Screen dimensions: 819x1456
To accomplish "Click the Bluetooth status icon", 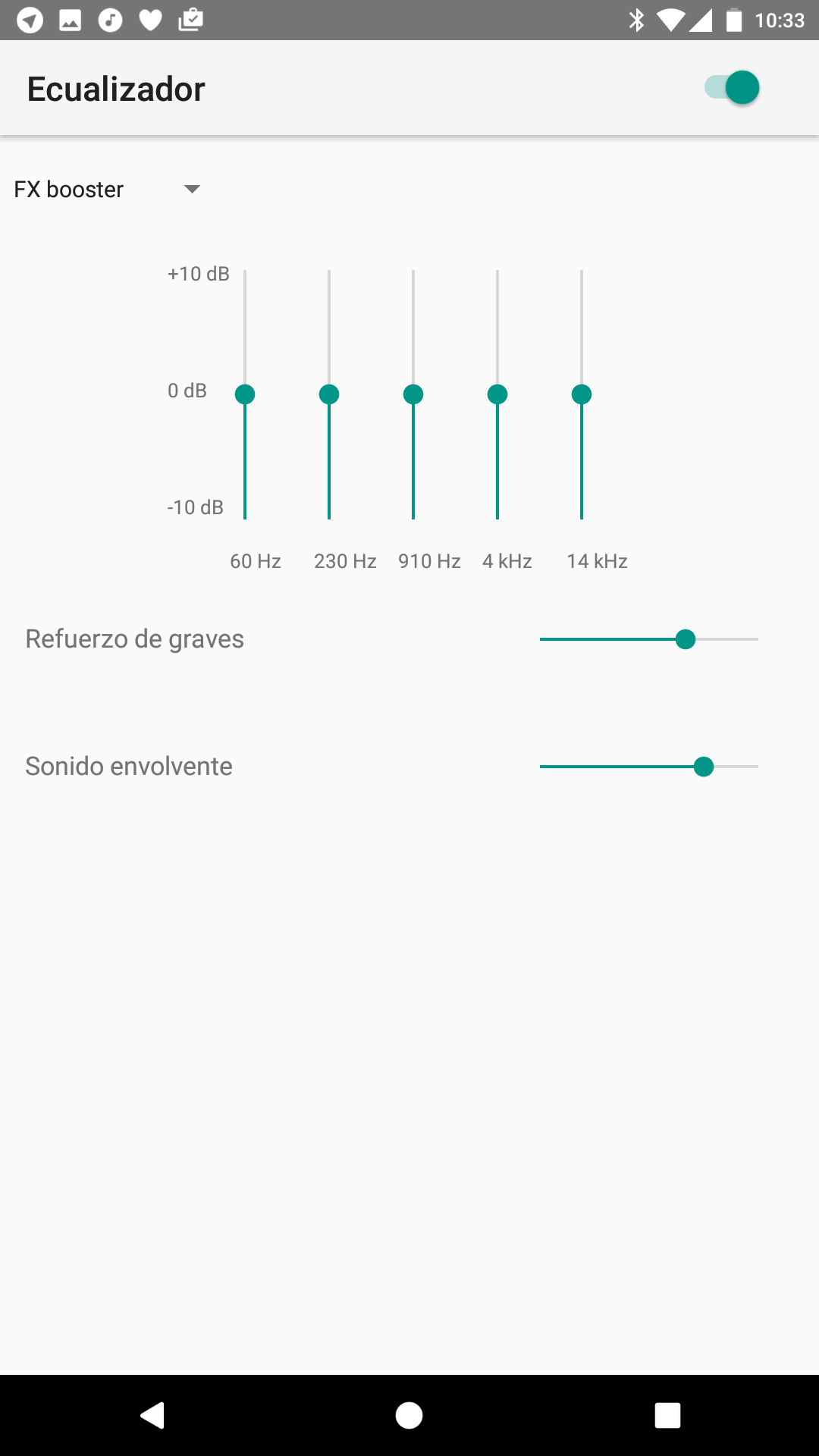I will (636, 20).
